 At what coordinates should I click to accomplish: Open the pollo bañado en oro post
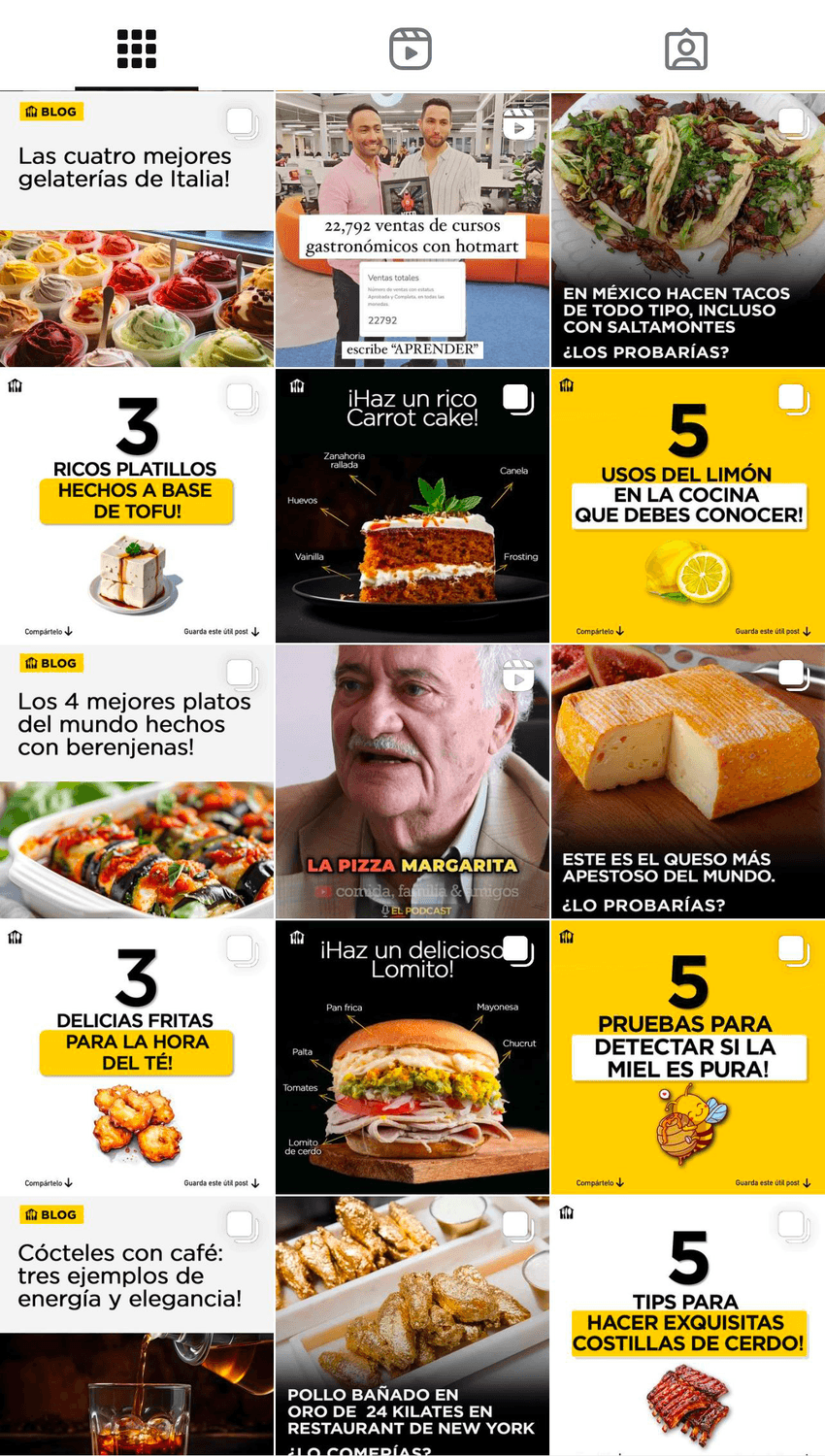pyautogui.click(x=412, y=1326)
